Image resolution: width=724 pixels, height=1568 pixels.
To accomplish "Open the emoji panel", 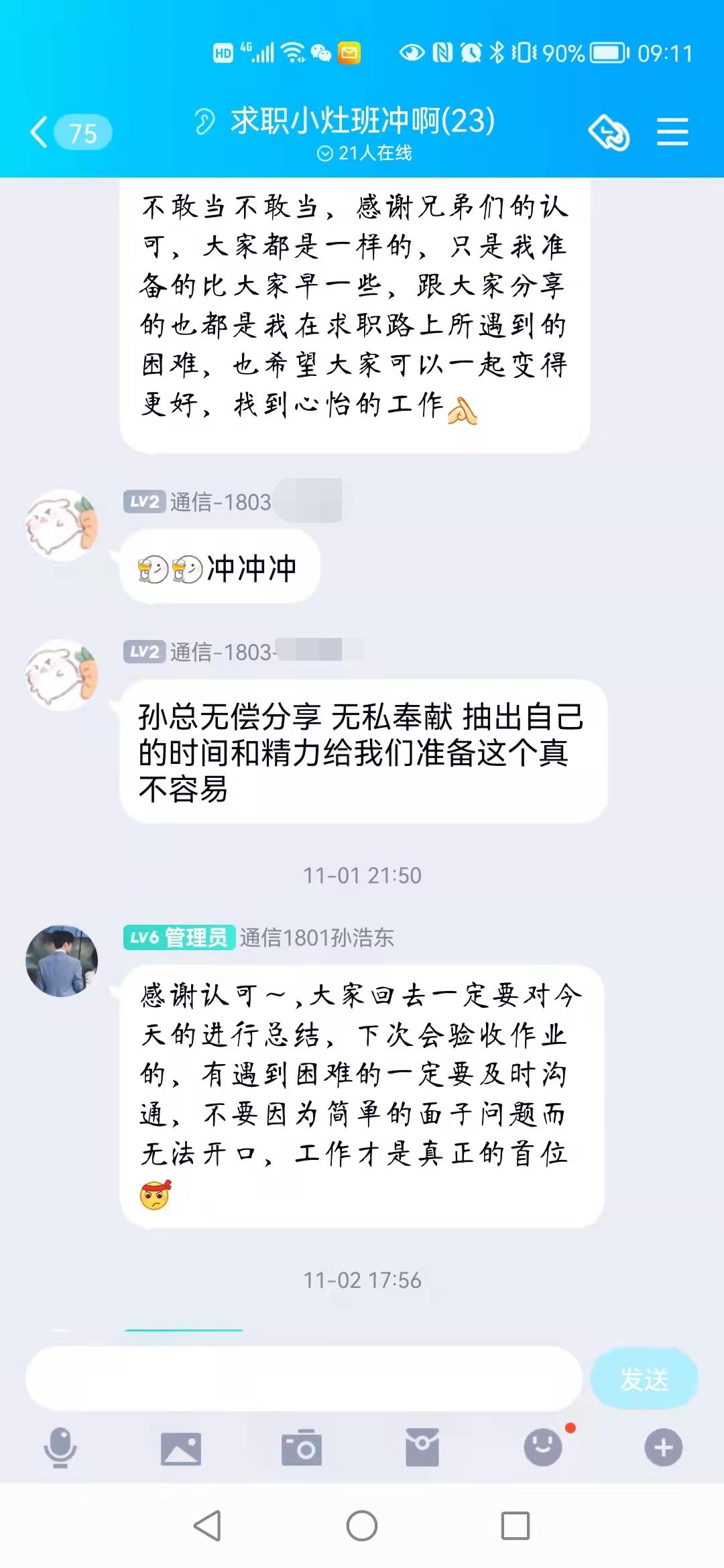I will tap(542, 1447).
